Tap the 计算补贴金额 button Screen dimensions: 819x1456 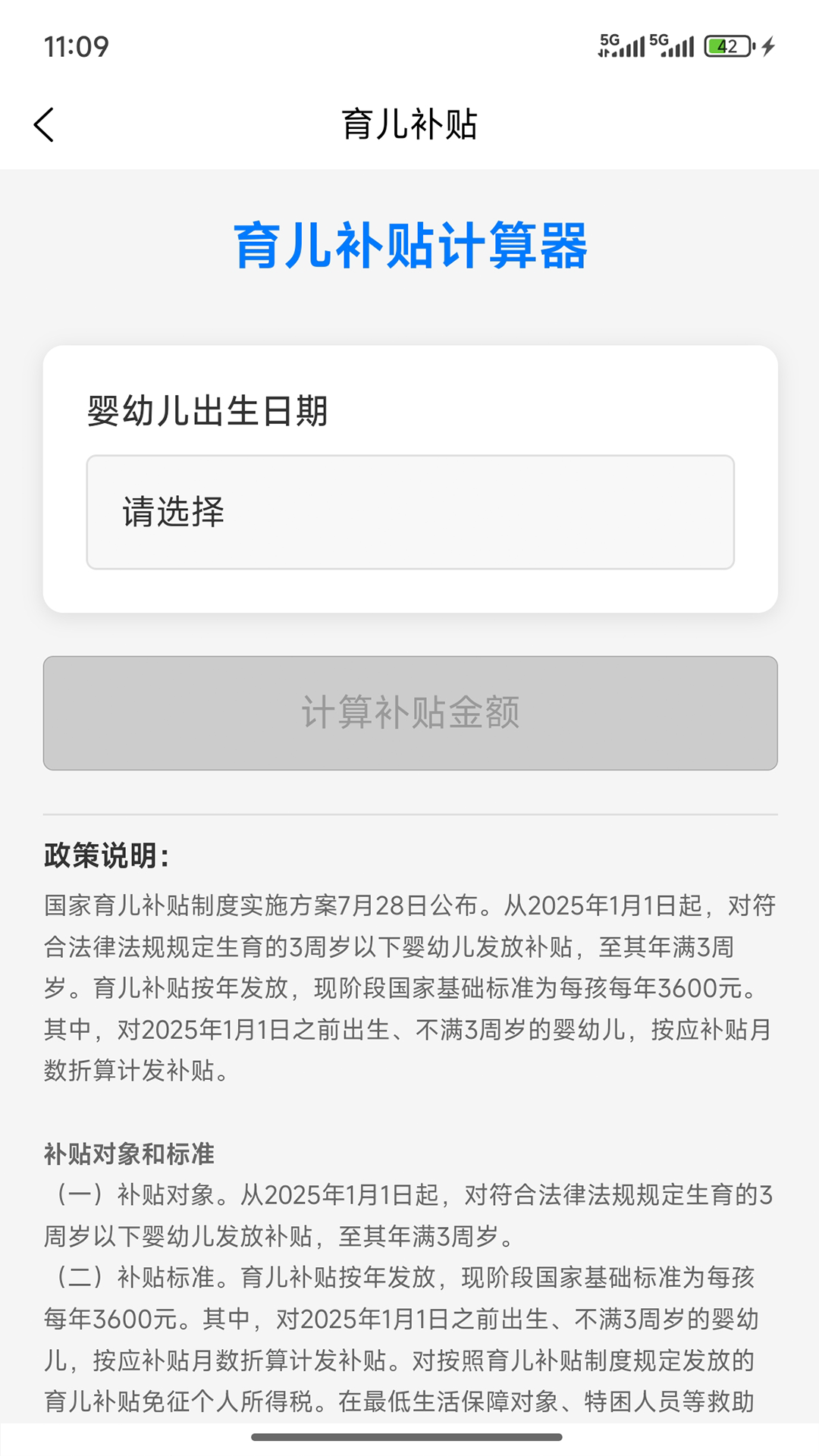pos(409,713)
